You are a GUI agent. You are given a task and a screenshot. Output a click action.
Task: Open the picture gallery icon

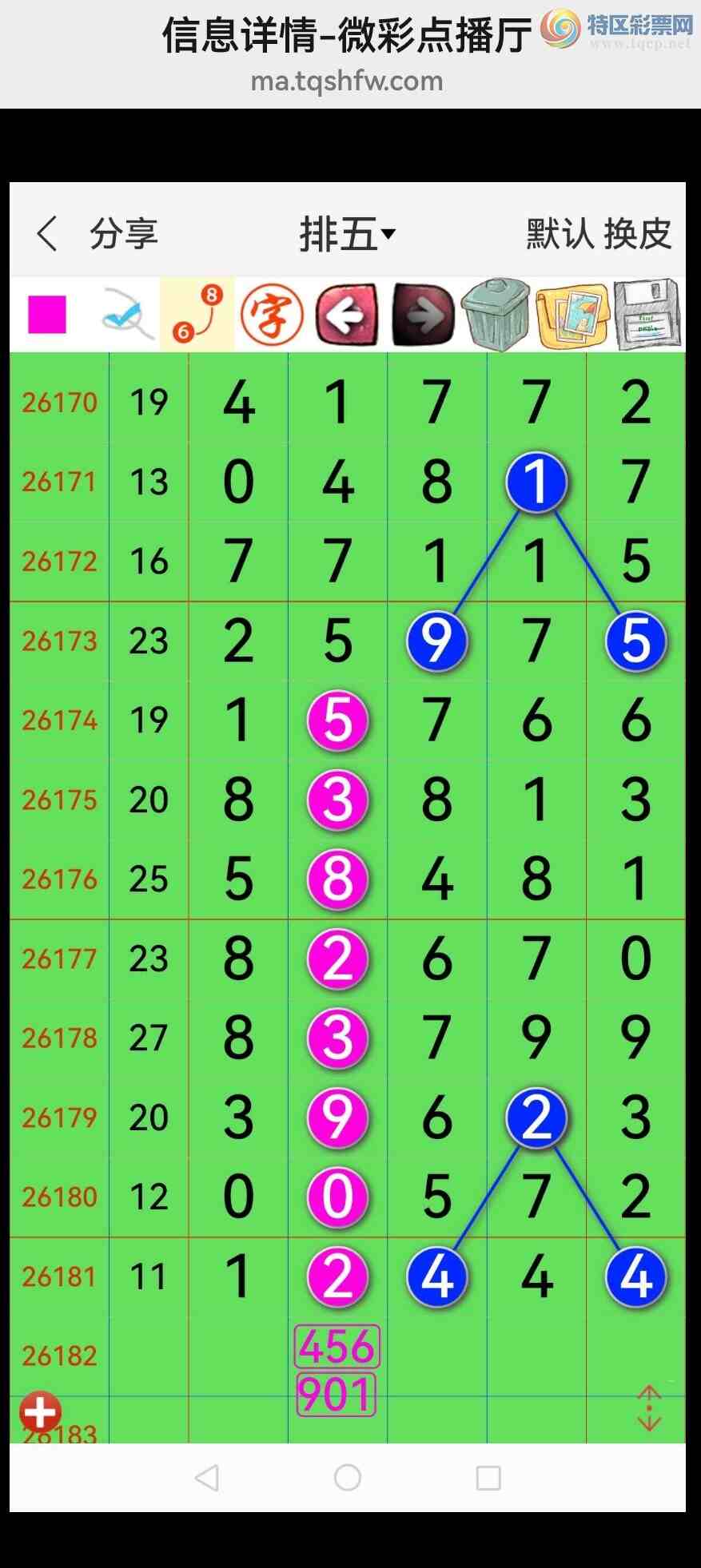click(572, 315)
